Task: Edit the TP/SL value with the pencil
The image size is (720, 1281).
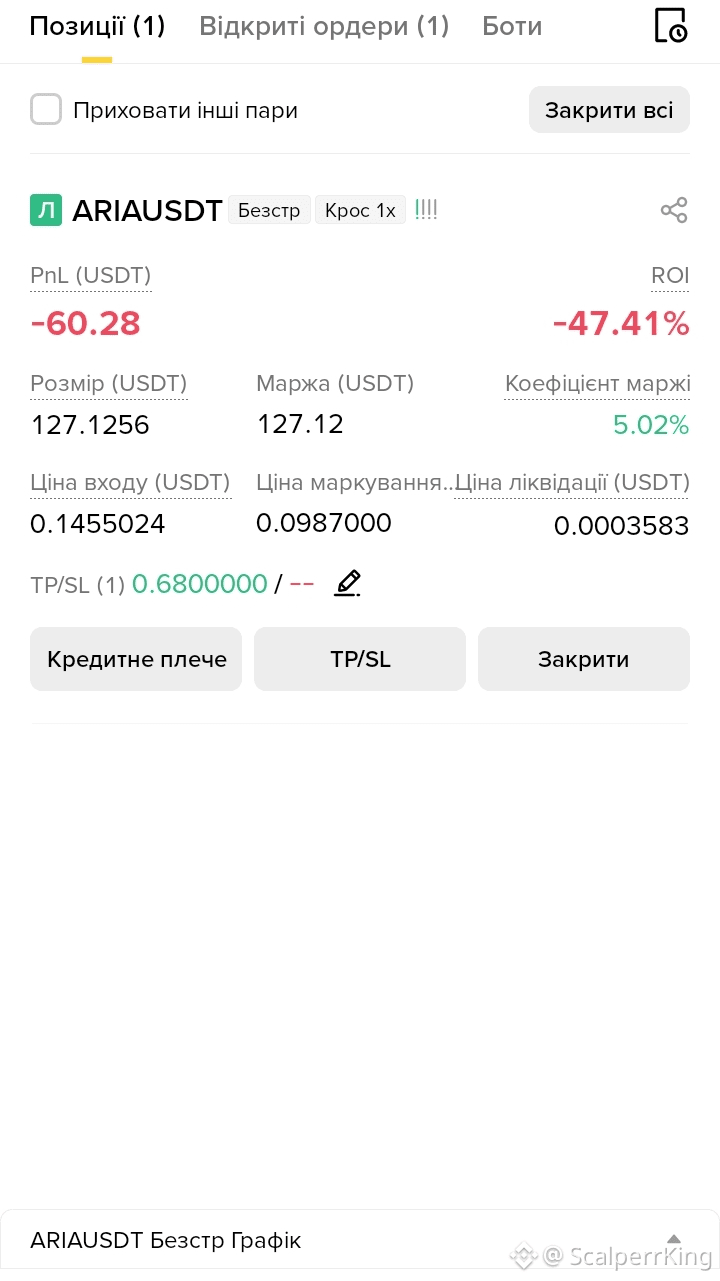Action: pos(347,583)
